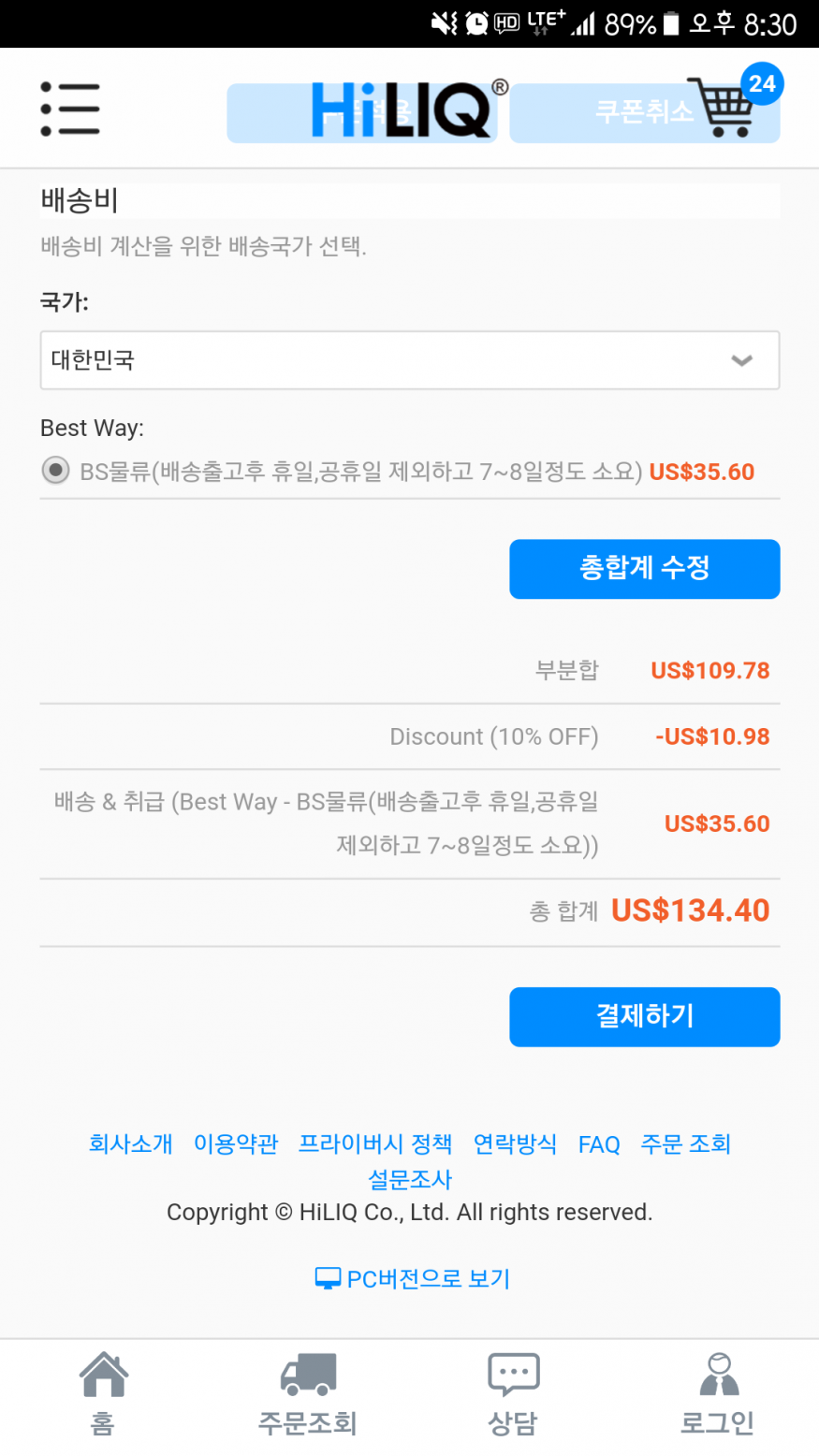This screenshot has height=1456, width=819.
Task: Open the 회사소개 link
Action: (131, 1143)
